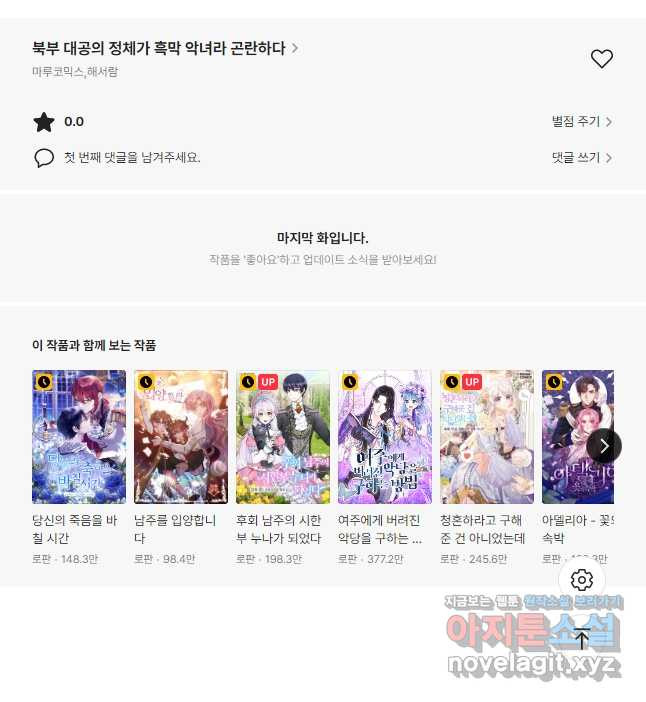The width and height of the screenshot is (646, 702).
Task: Open 후회 남주의 시한부 누나가 되었다
Action: click(x=283, y=437)
